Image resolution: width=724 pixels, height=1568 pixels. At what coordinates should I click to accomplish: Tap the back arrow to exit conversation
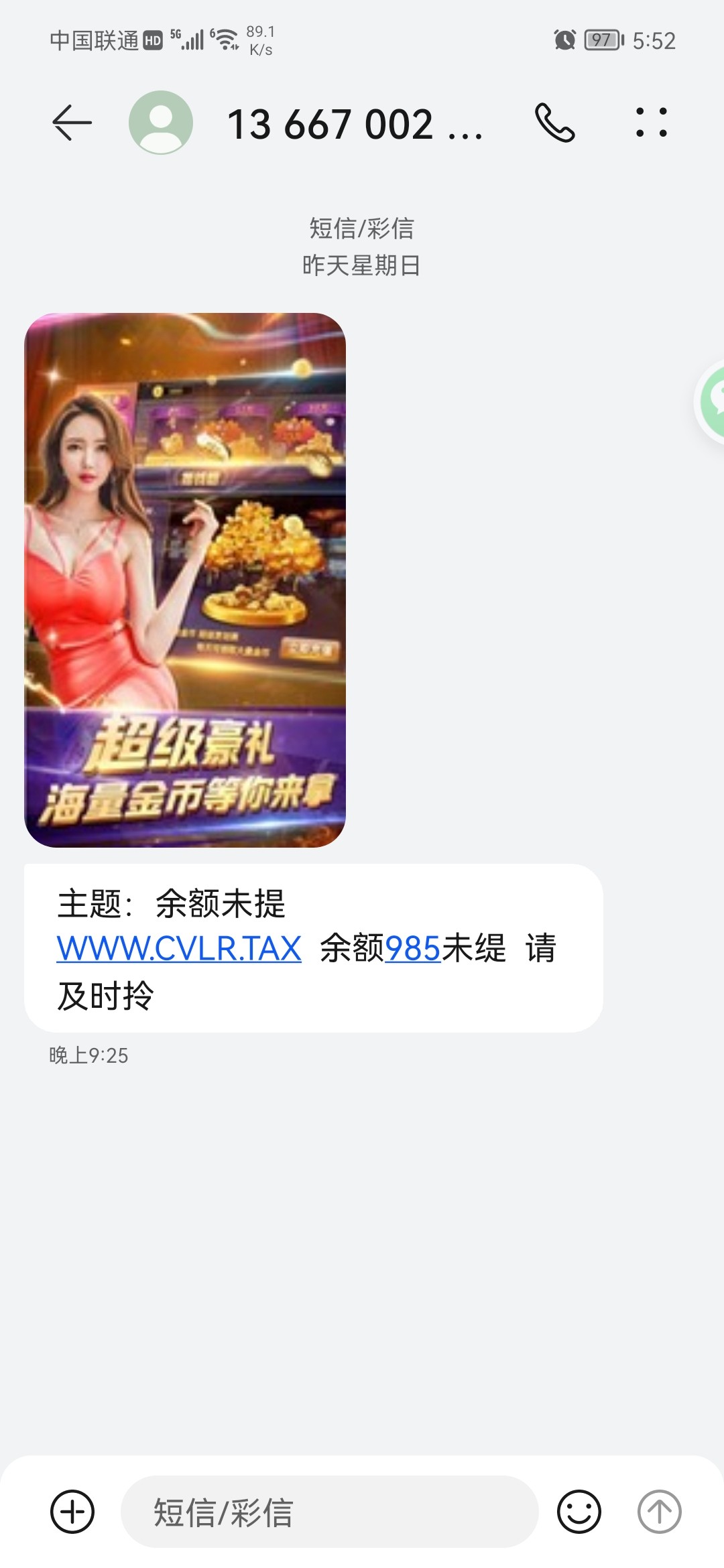(x=69, y=123)
